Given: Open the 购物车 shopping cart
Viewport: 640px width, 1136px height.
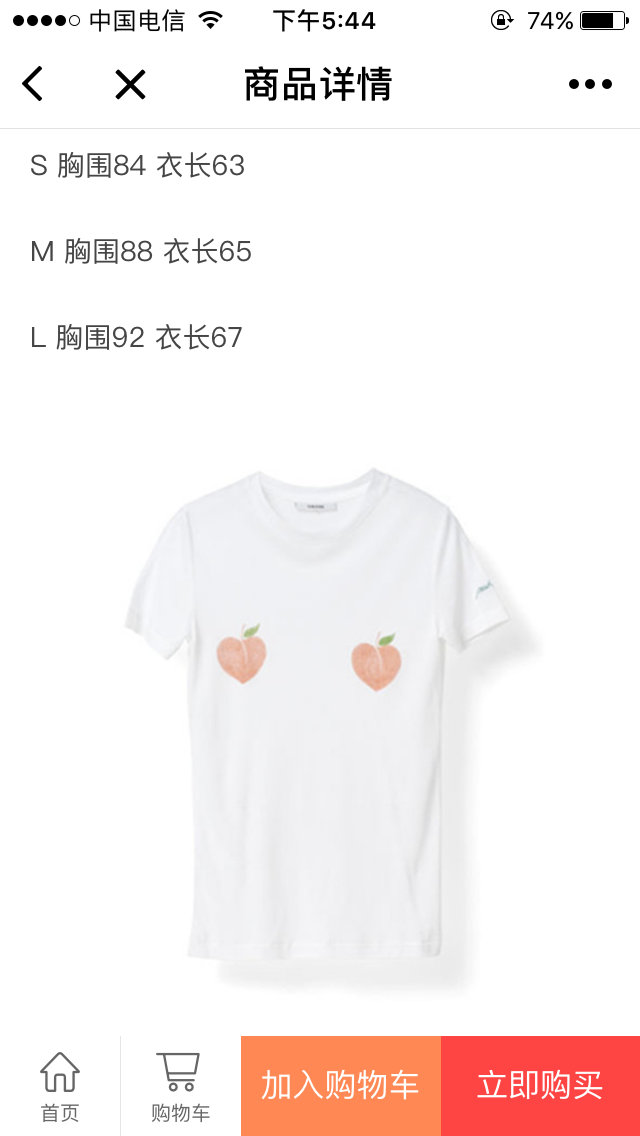Looking at the screenshot, I should click(180, 1086).
